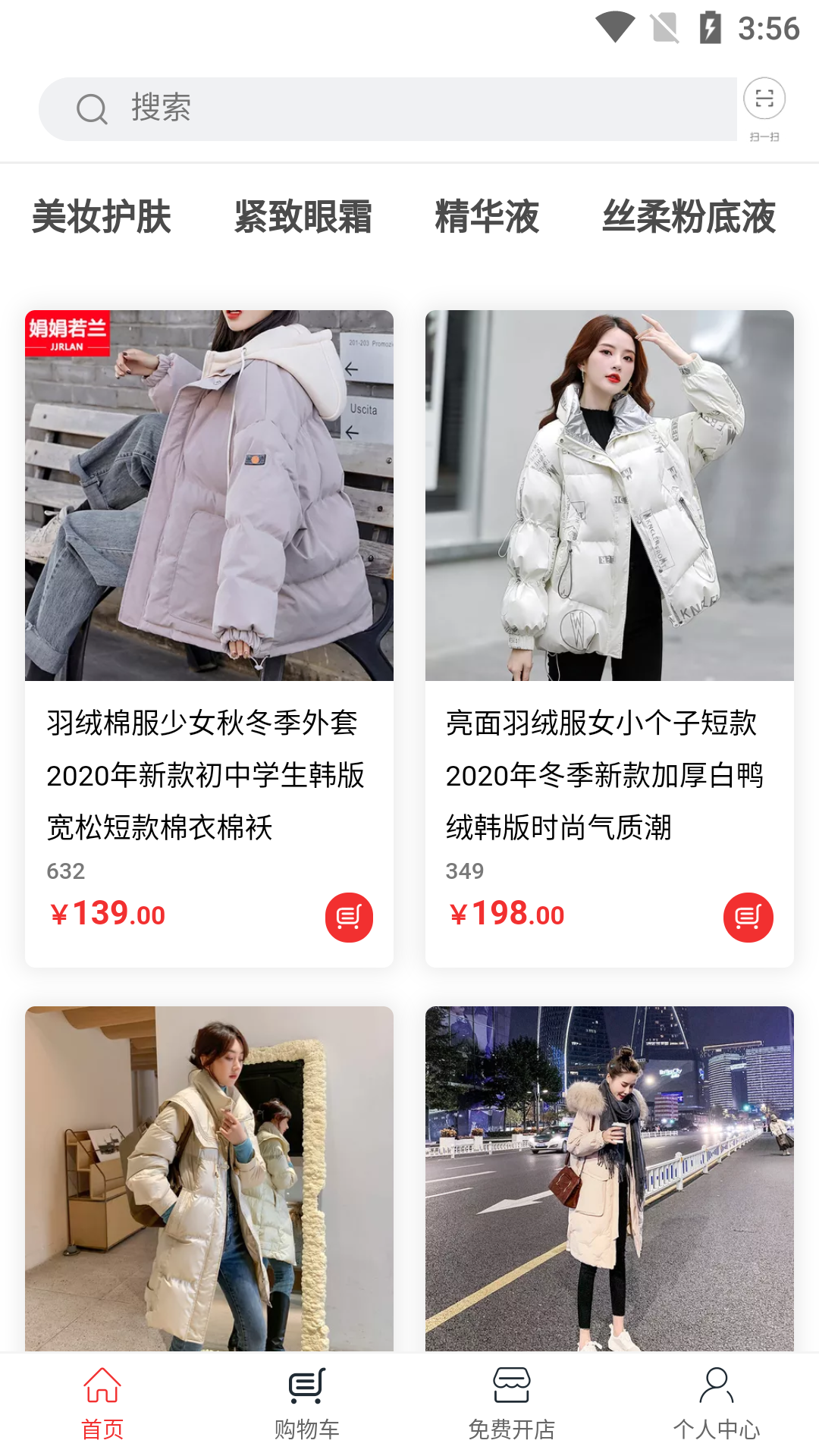Screen dimensions: 819x1456
Task: Select the 美妆护肤 category
Action: pyautogui.click(x=102, y=217)
